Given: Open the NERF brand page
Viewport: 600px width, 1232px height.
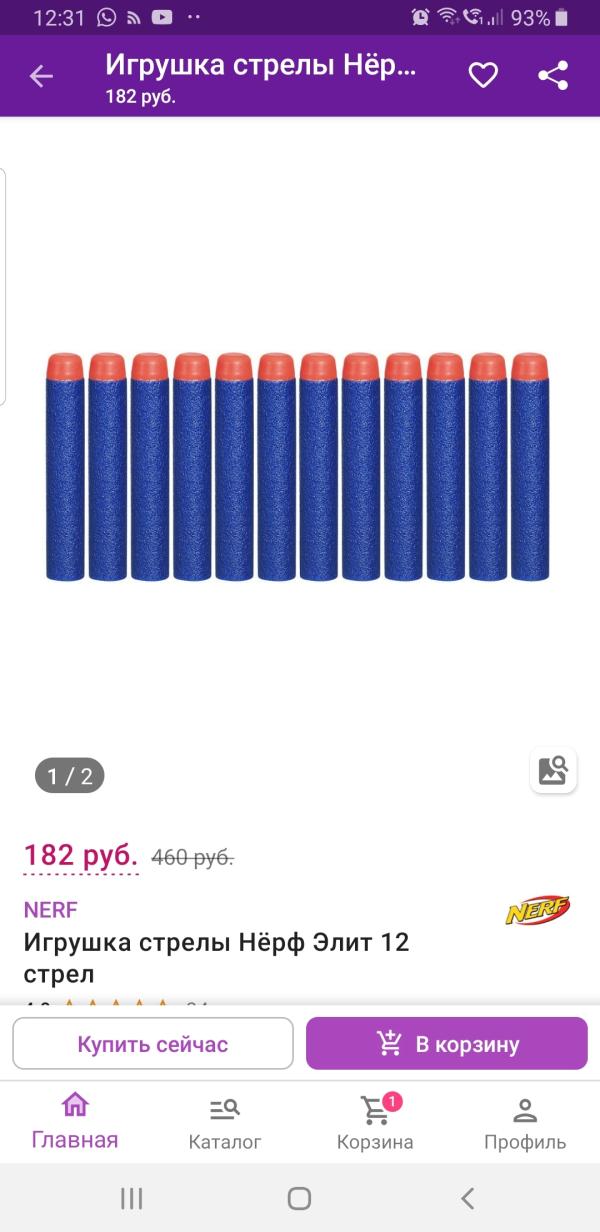Looking at the screenshot, I should pyautogui.click(x=51, y=910).
